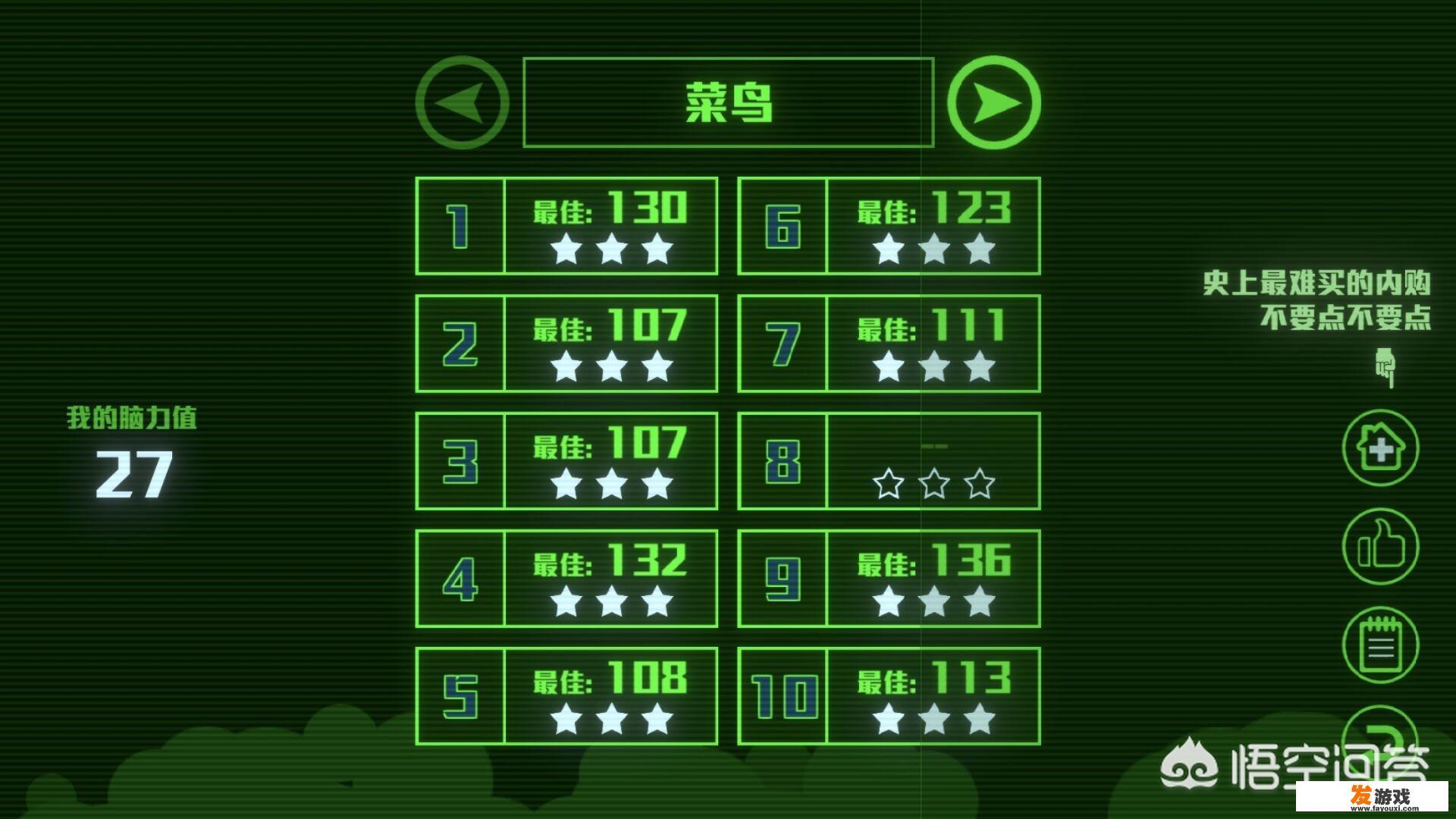Screen dimensions: 1456x819
Task: Open level 6 with best 123
Action: (889, 226)
